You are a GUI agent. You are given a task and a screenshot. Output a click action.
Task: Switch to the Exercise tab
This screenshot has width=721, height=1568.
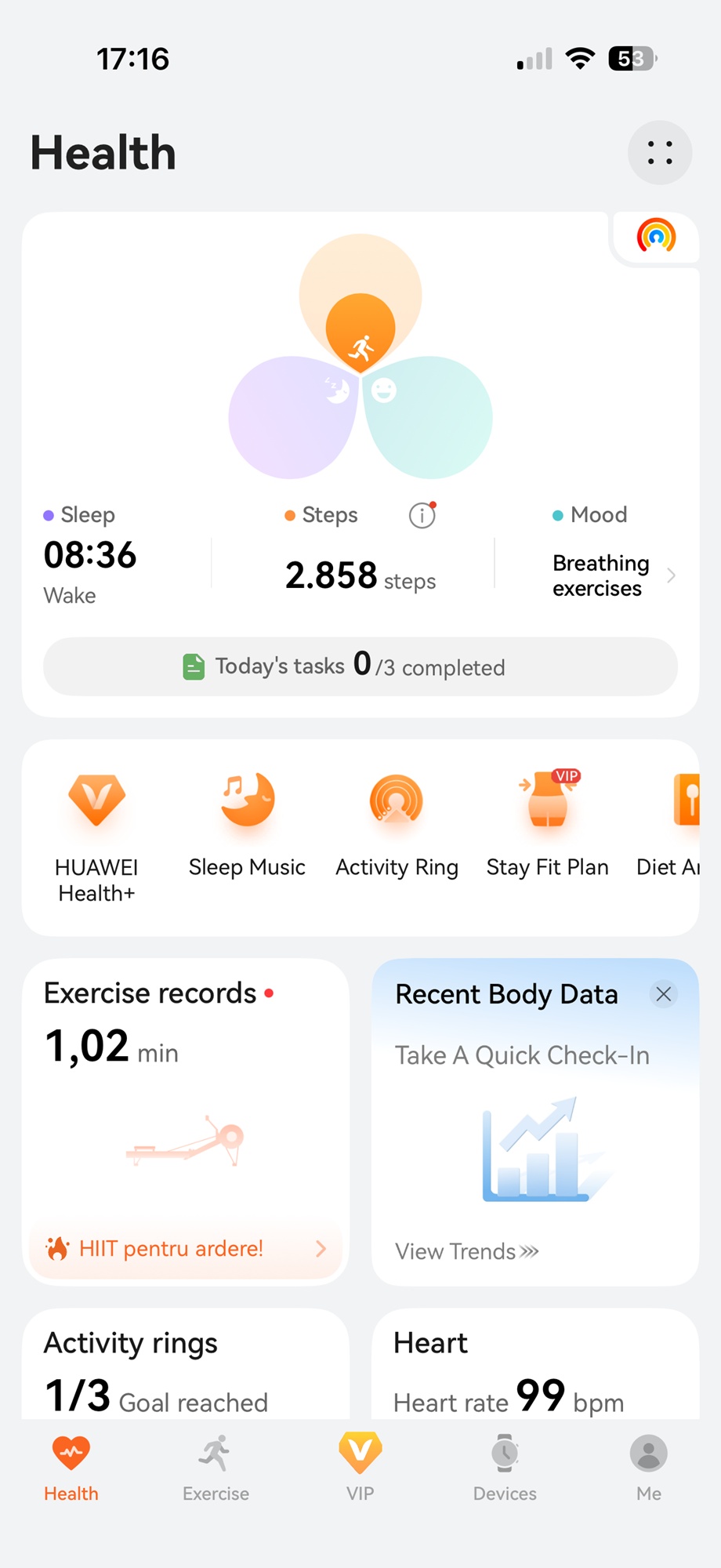(x=216, y=1468)
